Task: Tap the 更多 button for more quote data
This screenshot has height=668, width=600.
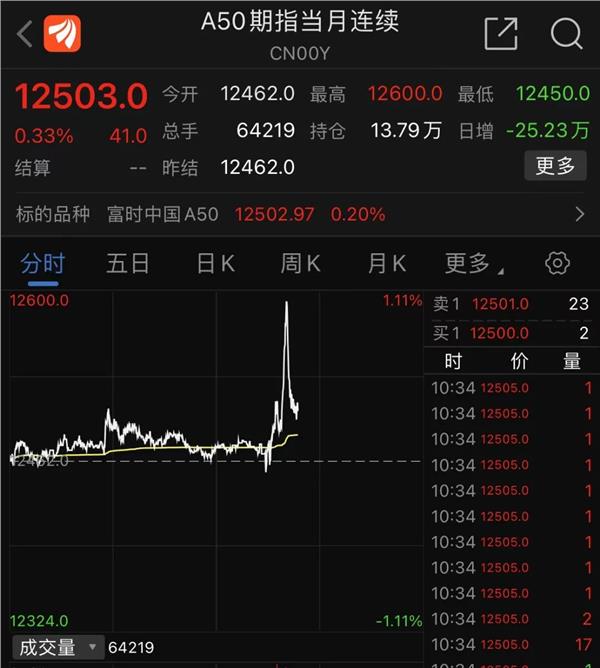Action: click(555, 166)
